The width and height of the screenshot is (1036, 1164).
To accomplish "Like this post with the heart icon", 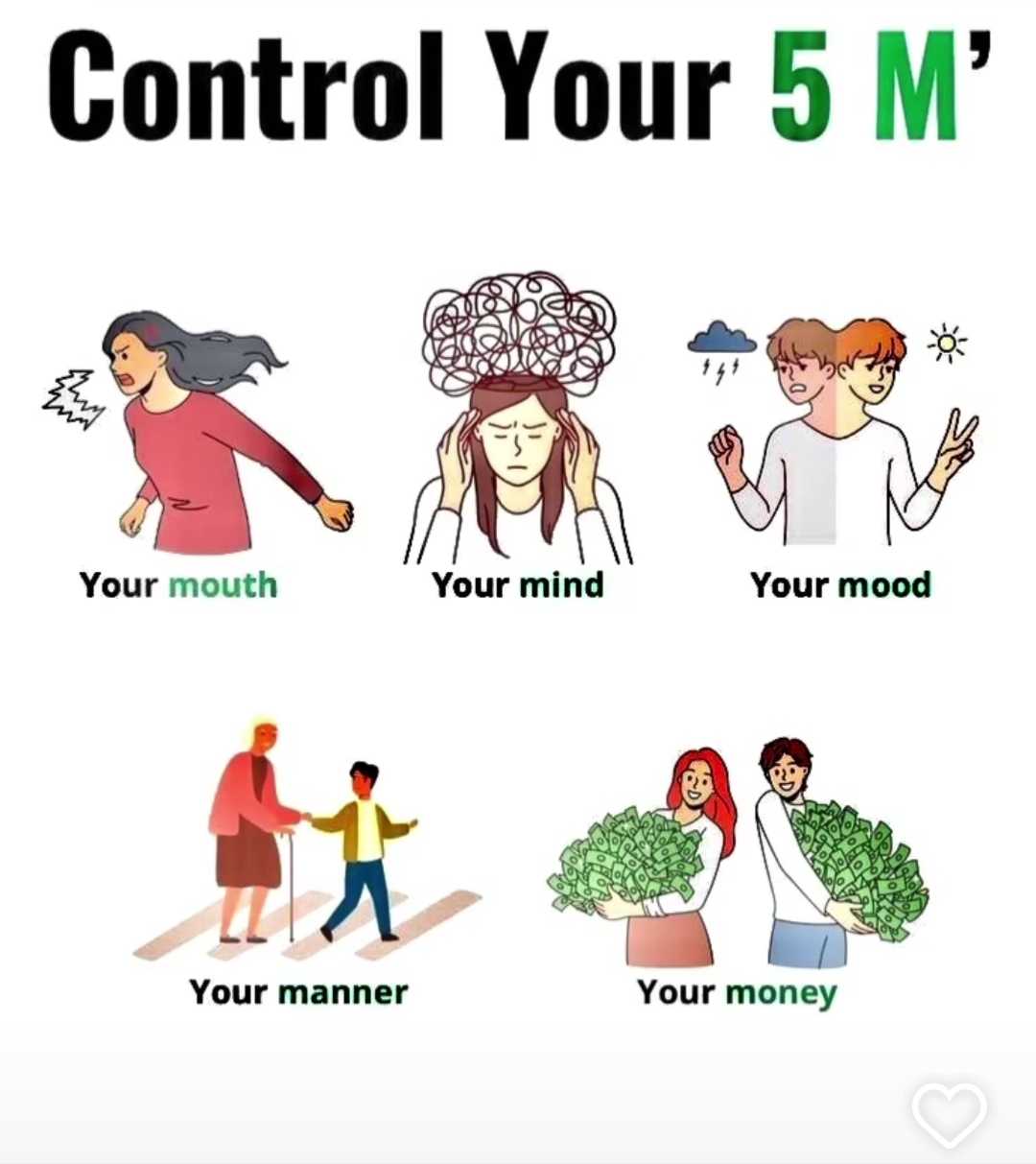I will [949, 1115].
